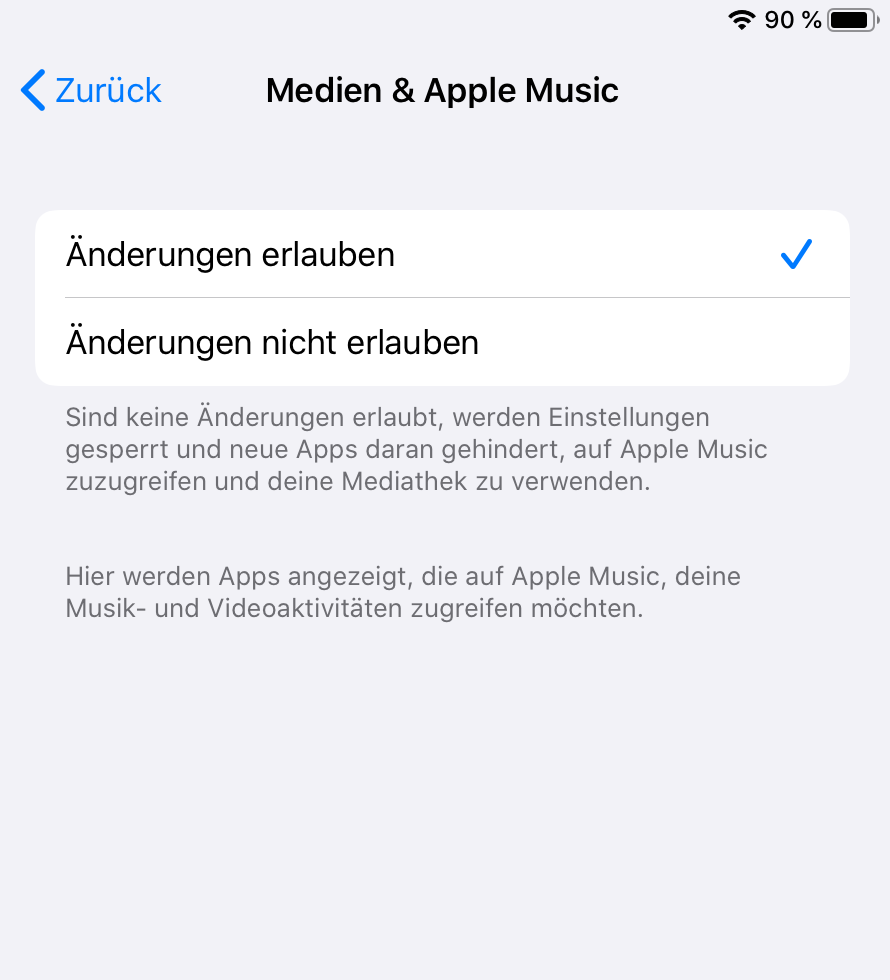Select the back arrow beside Zurück

click(x=31, y=90)
